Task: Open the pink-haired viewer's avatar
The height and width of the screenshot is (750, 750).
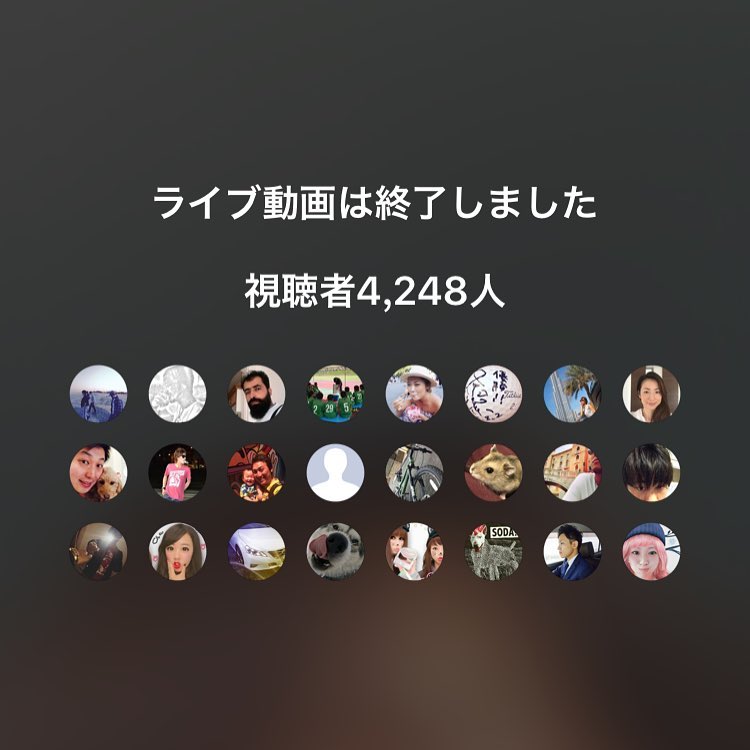Action: pyautogui.click(x=651, y=551)
